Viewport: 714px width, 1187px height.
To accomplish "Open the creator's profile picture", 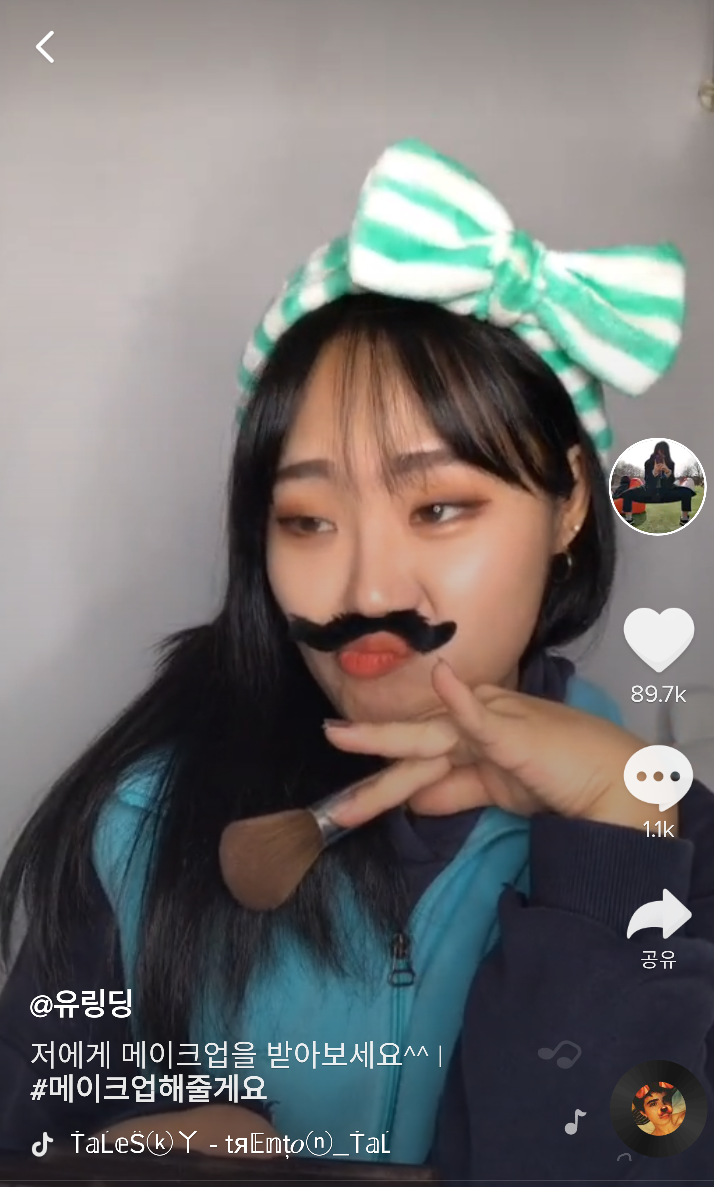I will (x=657, y=486).
